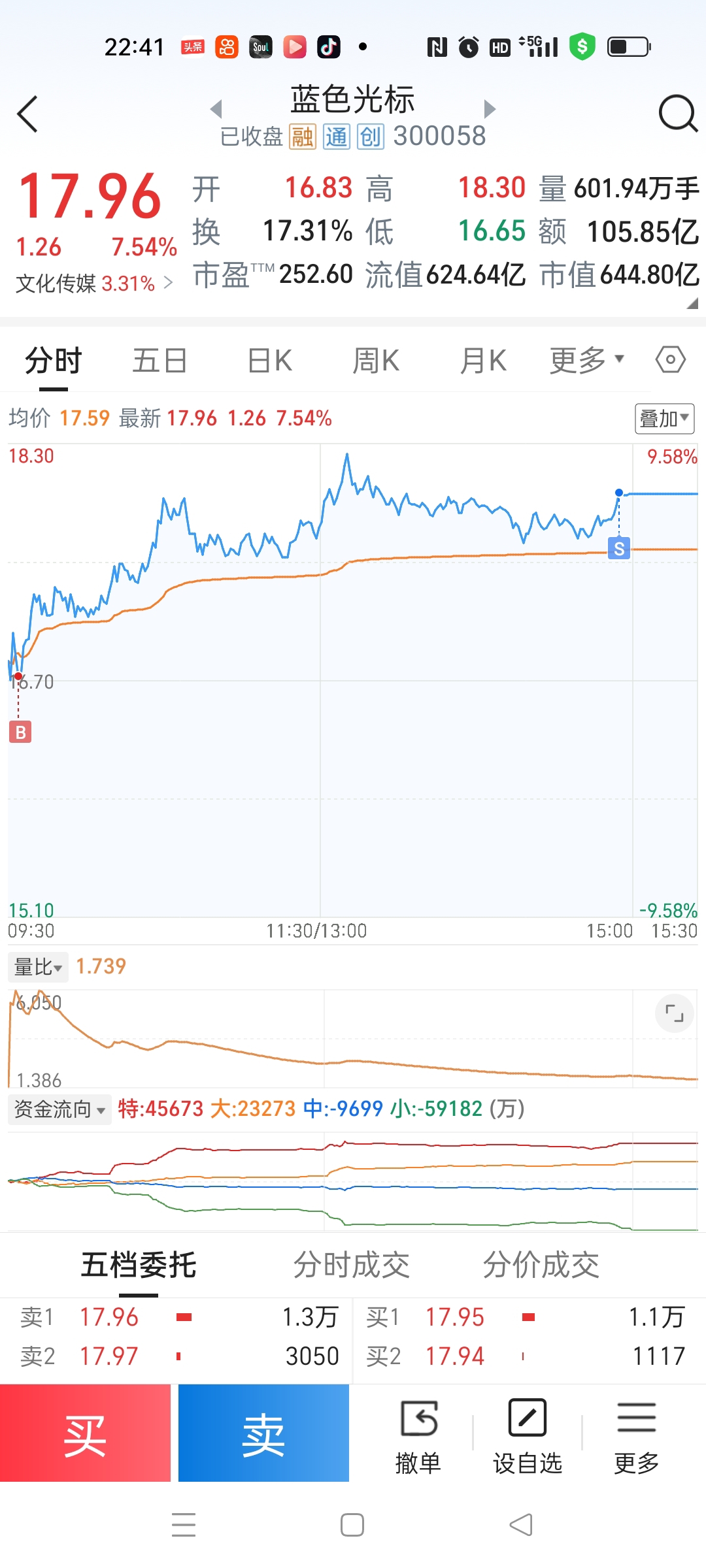Image resolution: width=706 pixels, height=1568 pixels.
Task: Switch to the next stock arrow
Action: coord(490,108)
